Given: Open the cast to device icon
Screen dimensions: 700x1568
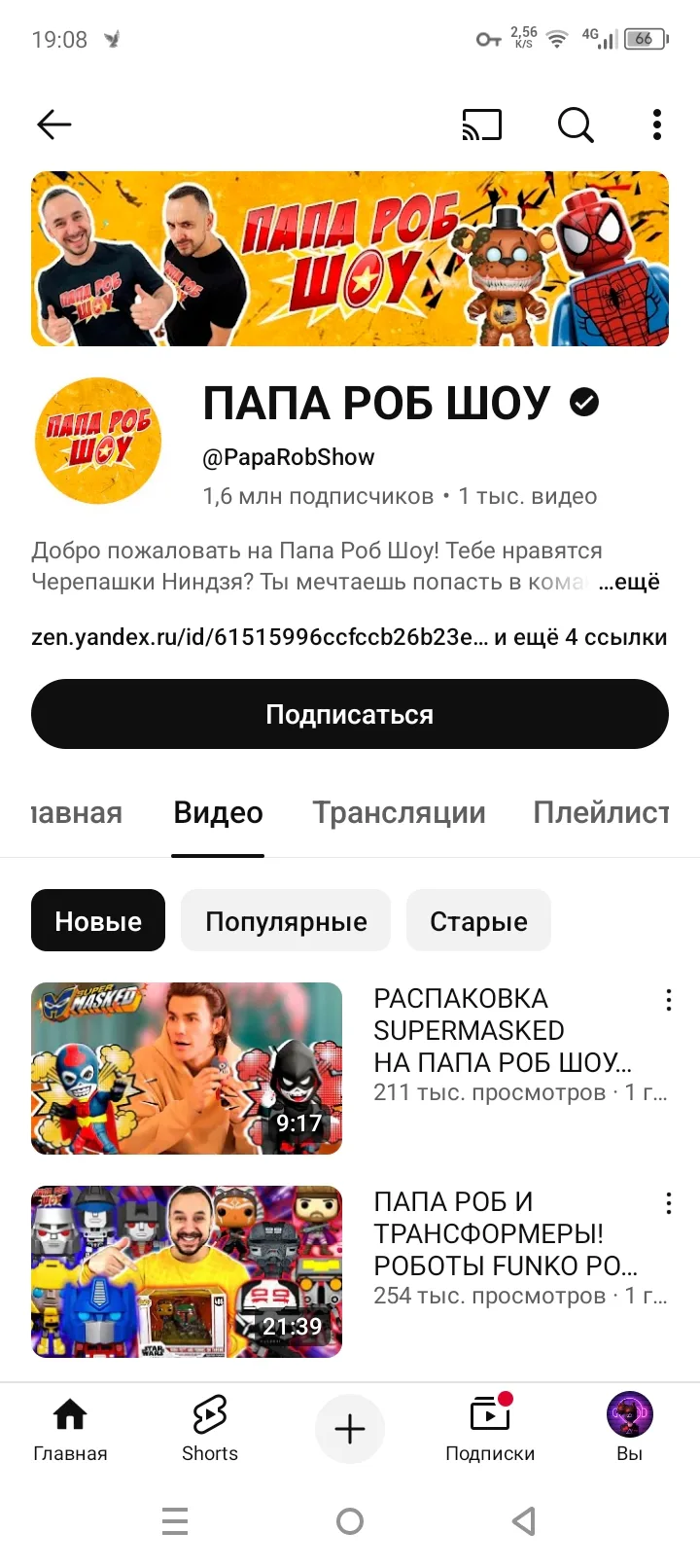Looking at the screenshot, I should pos(481,125).
